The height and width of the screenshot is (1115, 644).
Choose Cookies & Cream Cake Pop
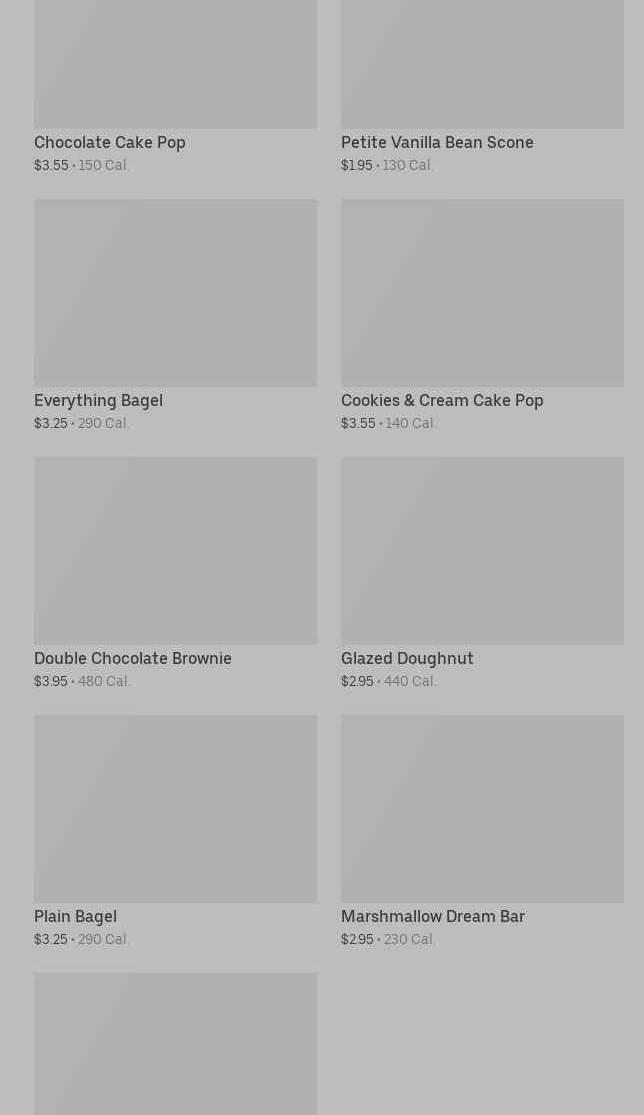pyautogui.click(x=482, y=315)
